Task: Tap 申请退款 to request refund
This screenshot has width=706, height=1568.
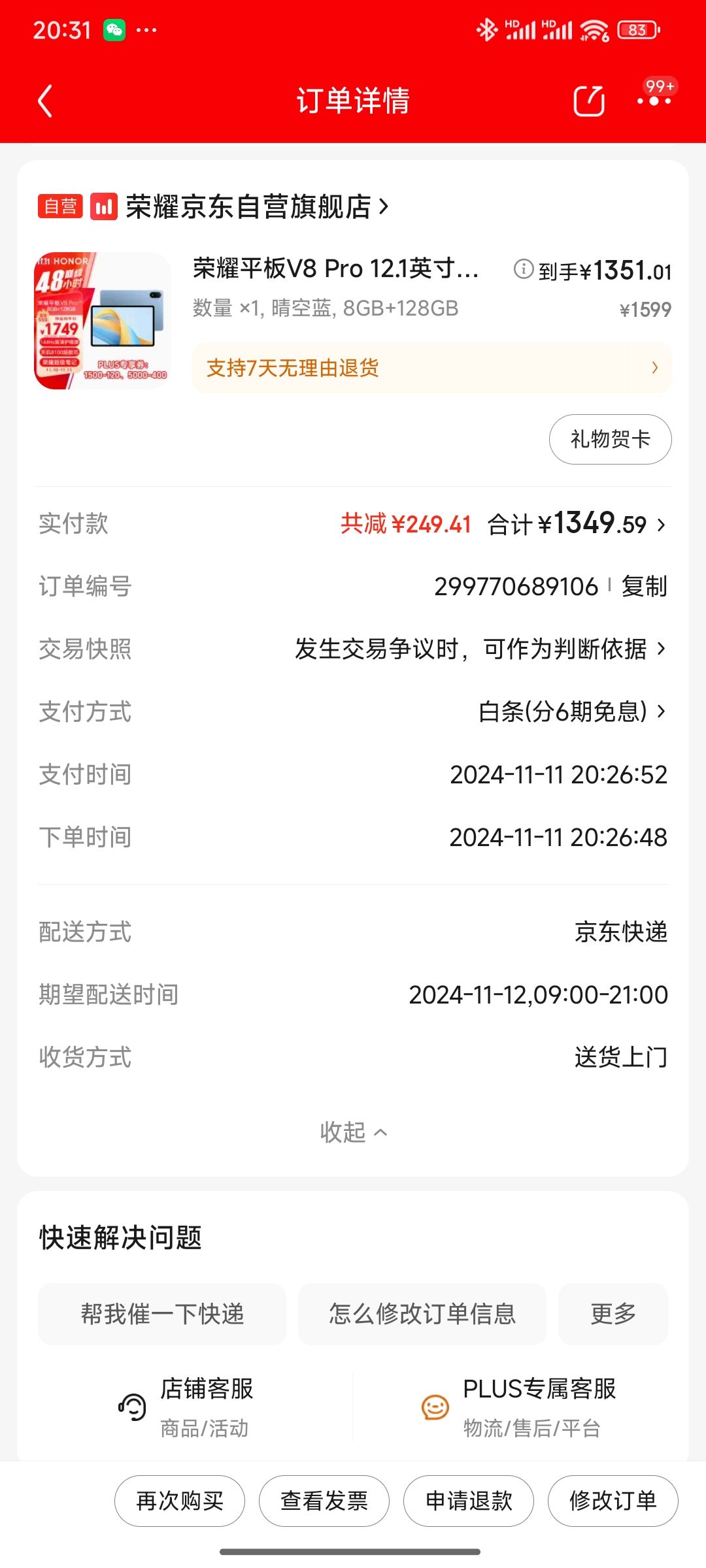Action: pyautogui.click(x=469, y=1501)
